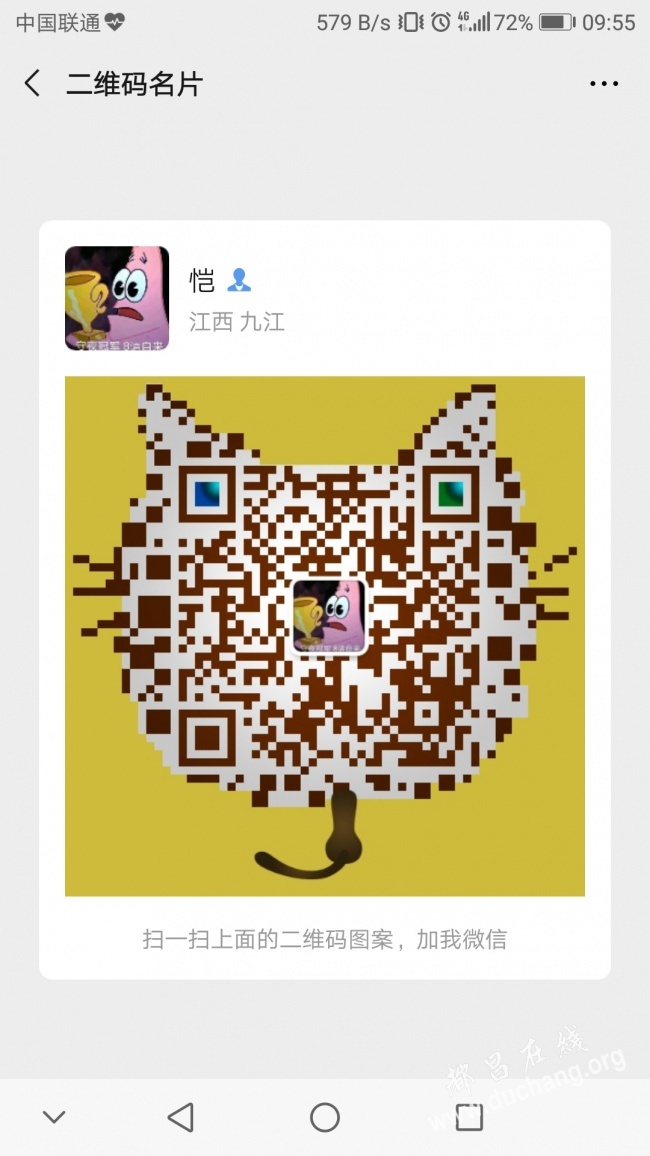
Task: Tap the system home button
Action: point(325,1117)
